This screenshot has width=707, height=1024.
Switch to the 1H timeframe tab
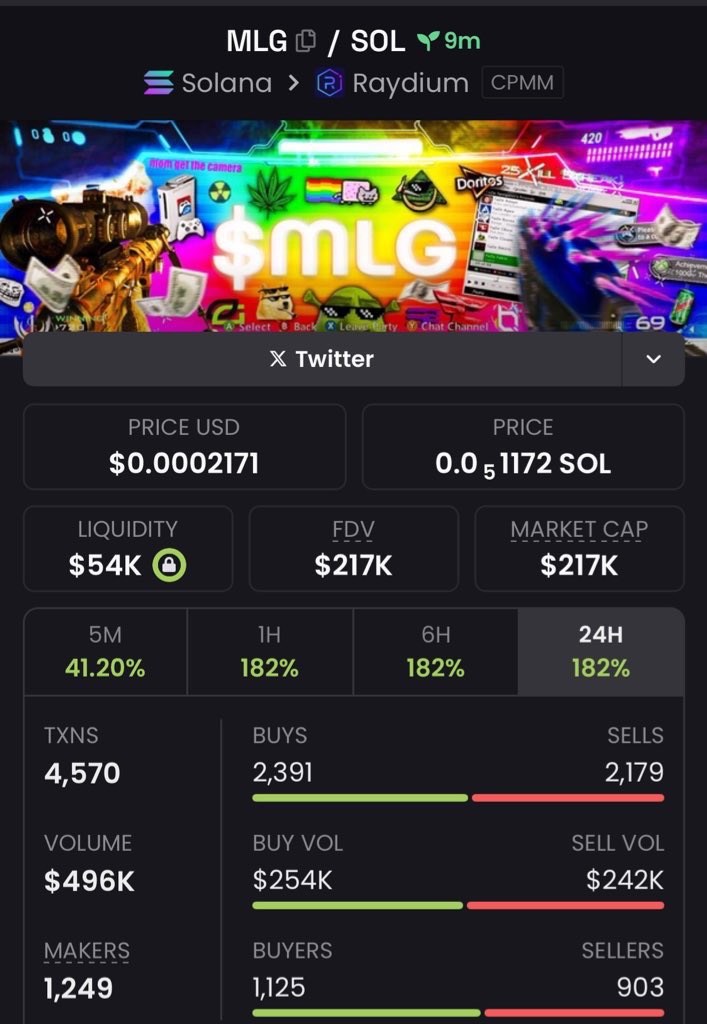269,652
